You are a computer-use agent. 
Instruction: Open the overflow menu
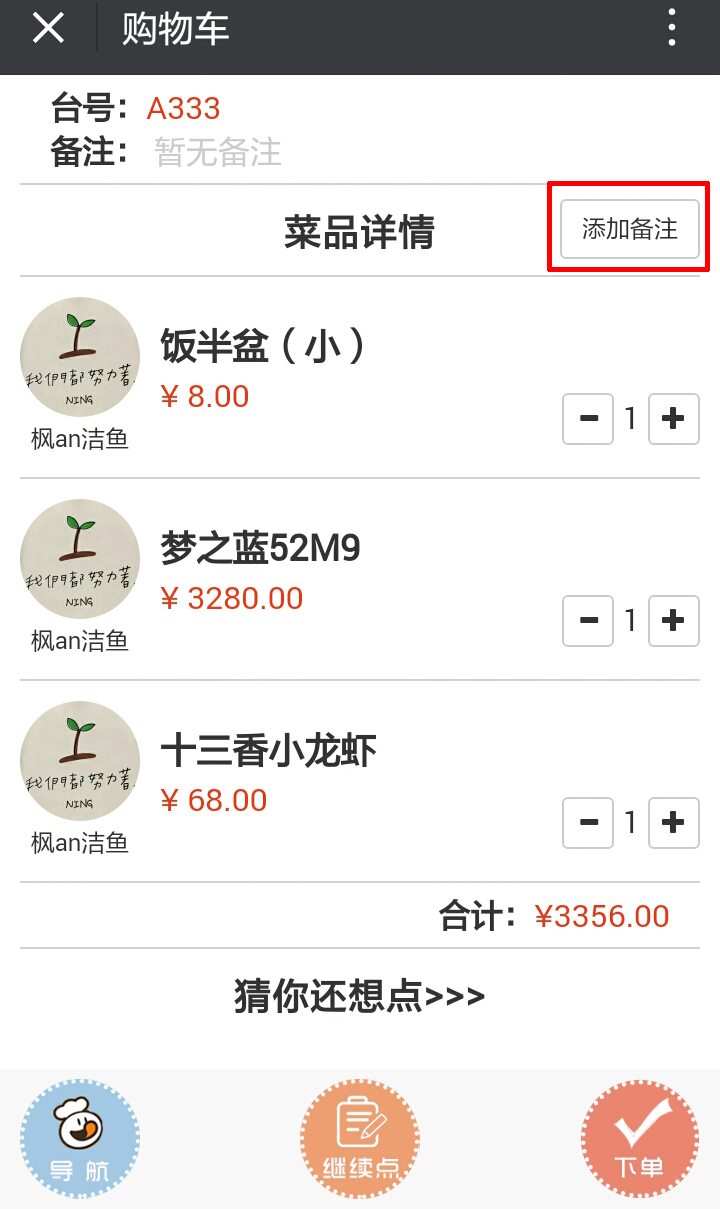click(672, 28)
